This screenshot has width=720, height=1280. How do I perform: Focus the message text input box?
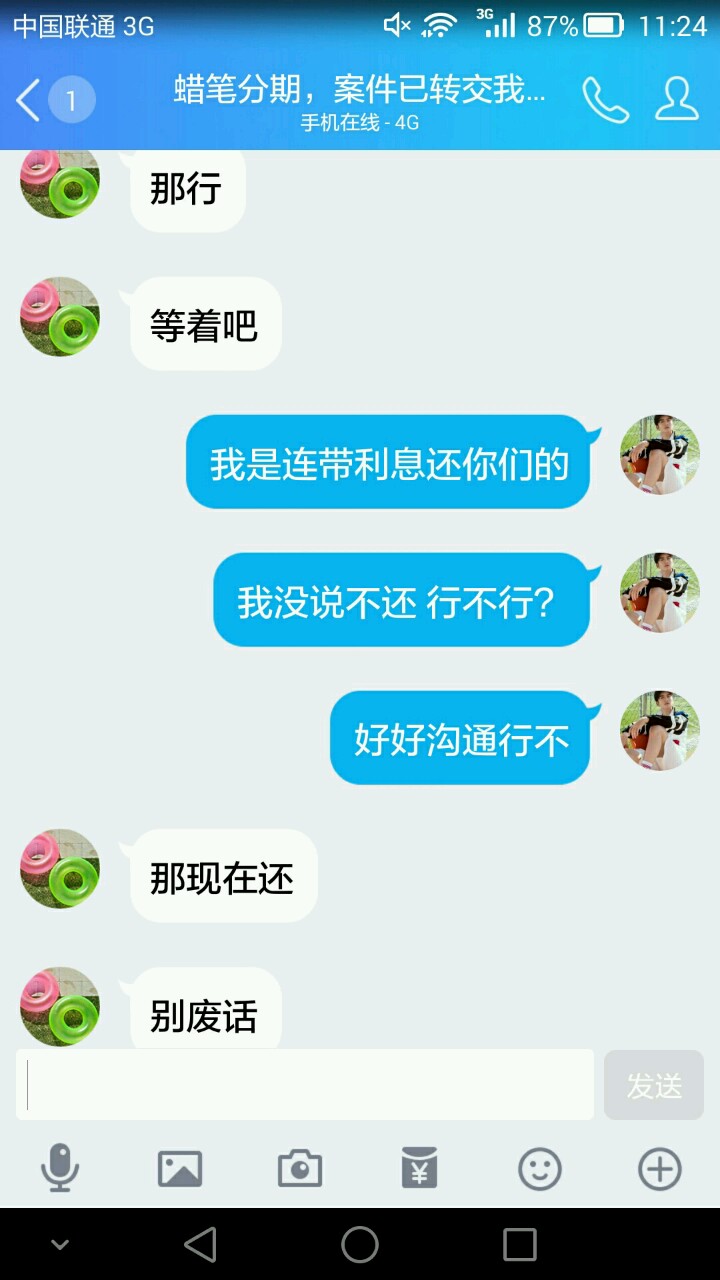click(x=305, y=1085)
